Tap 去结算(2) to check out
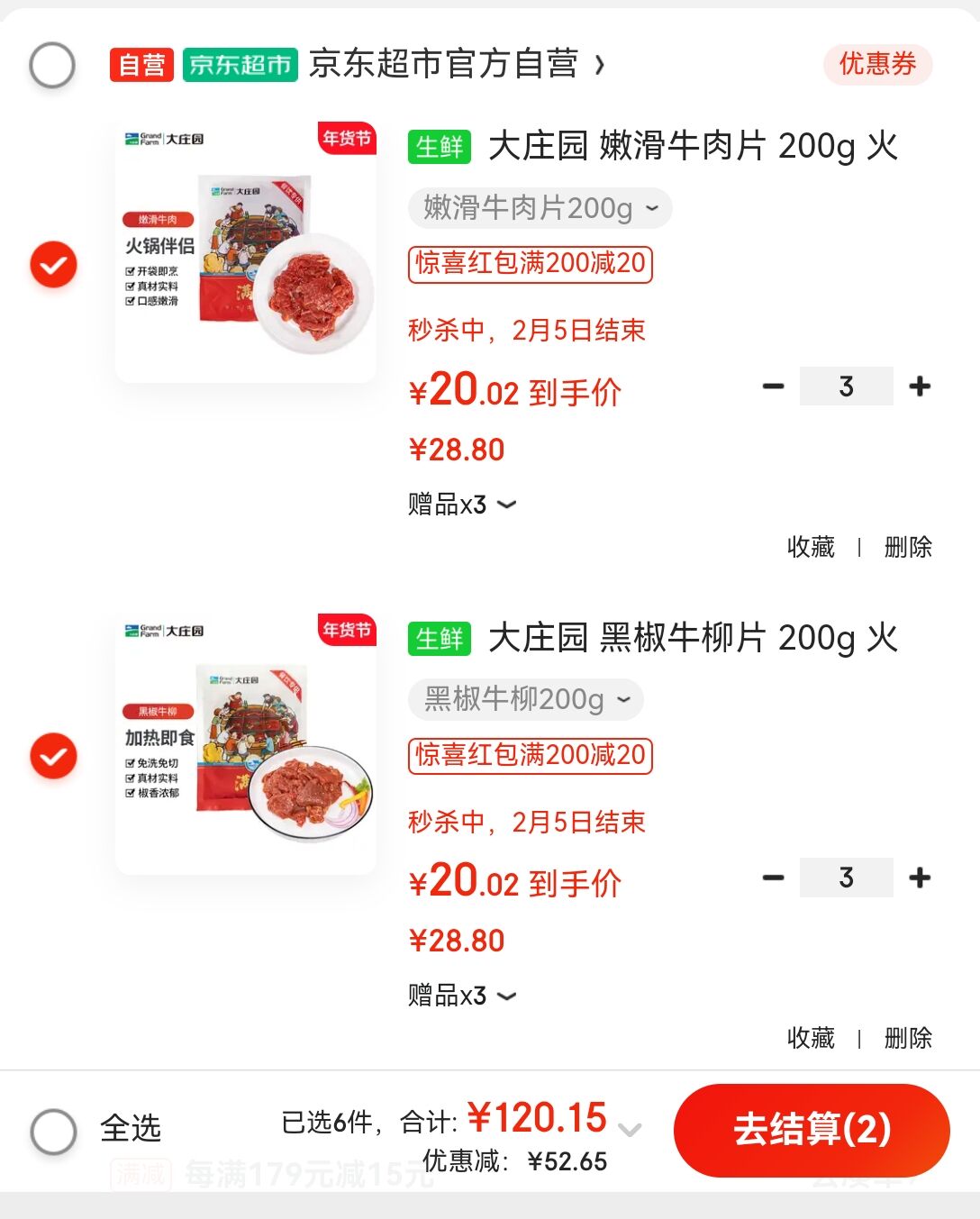Viewport: 980px width, 1219px height. [812, 1130]
